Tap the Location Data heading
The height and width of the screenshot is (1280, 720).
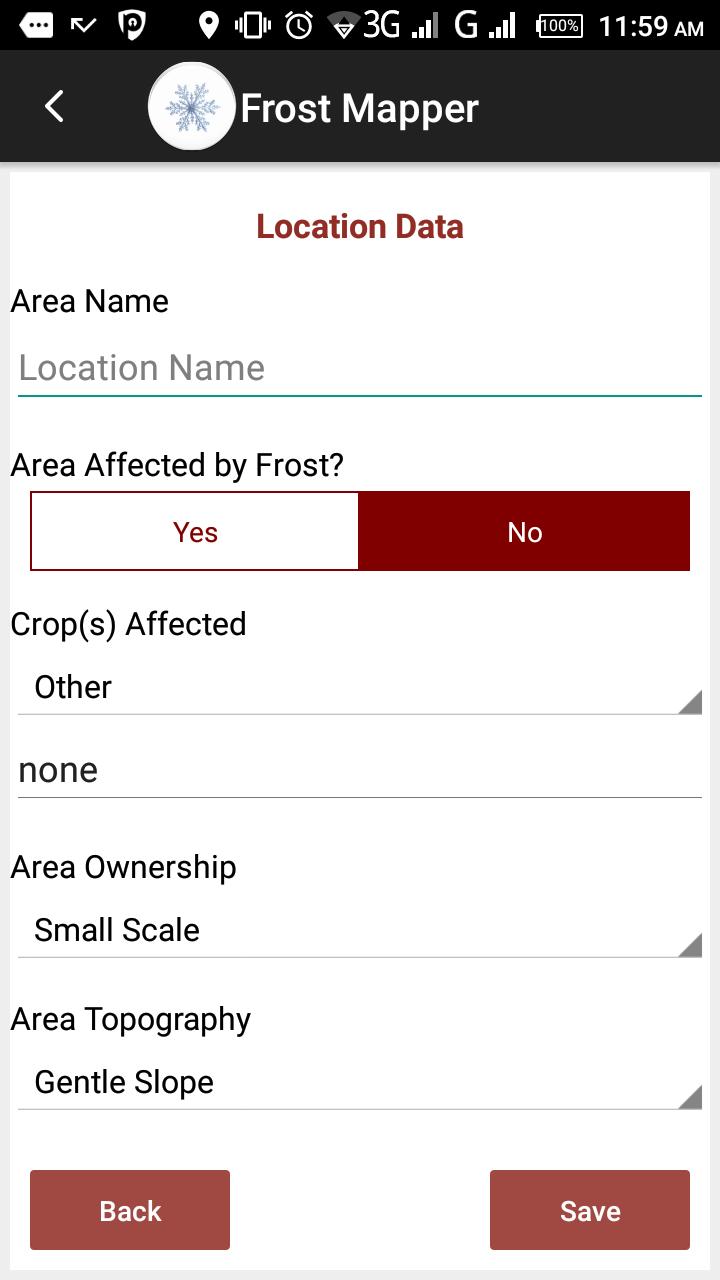[360, 226]
